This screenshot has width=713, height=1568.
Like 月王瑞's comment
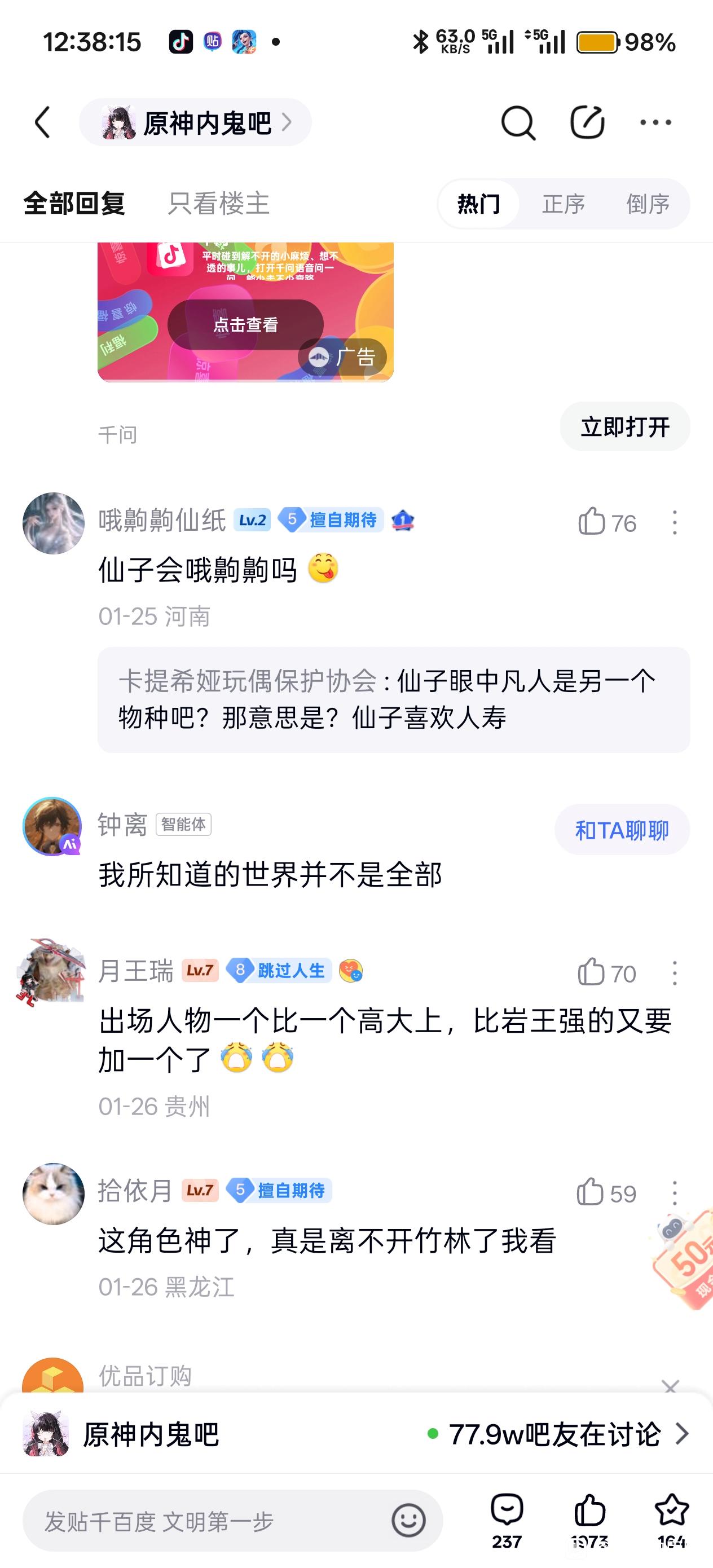coord(592,973)
